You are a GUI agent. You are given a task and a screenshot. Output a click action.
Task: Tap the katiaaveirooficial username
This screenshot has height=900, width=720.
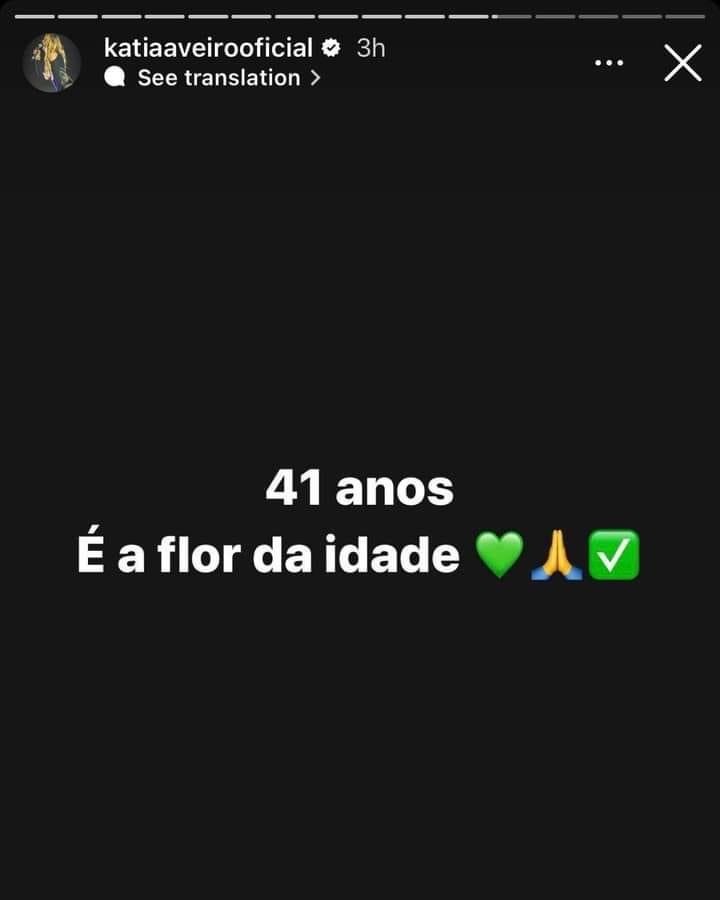(208, 47)
